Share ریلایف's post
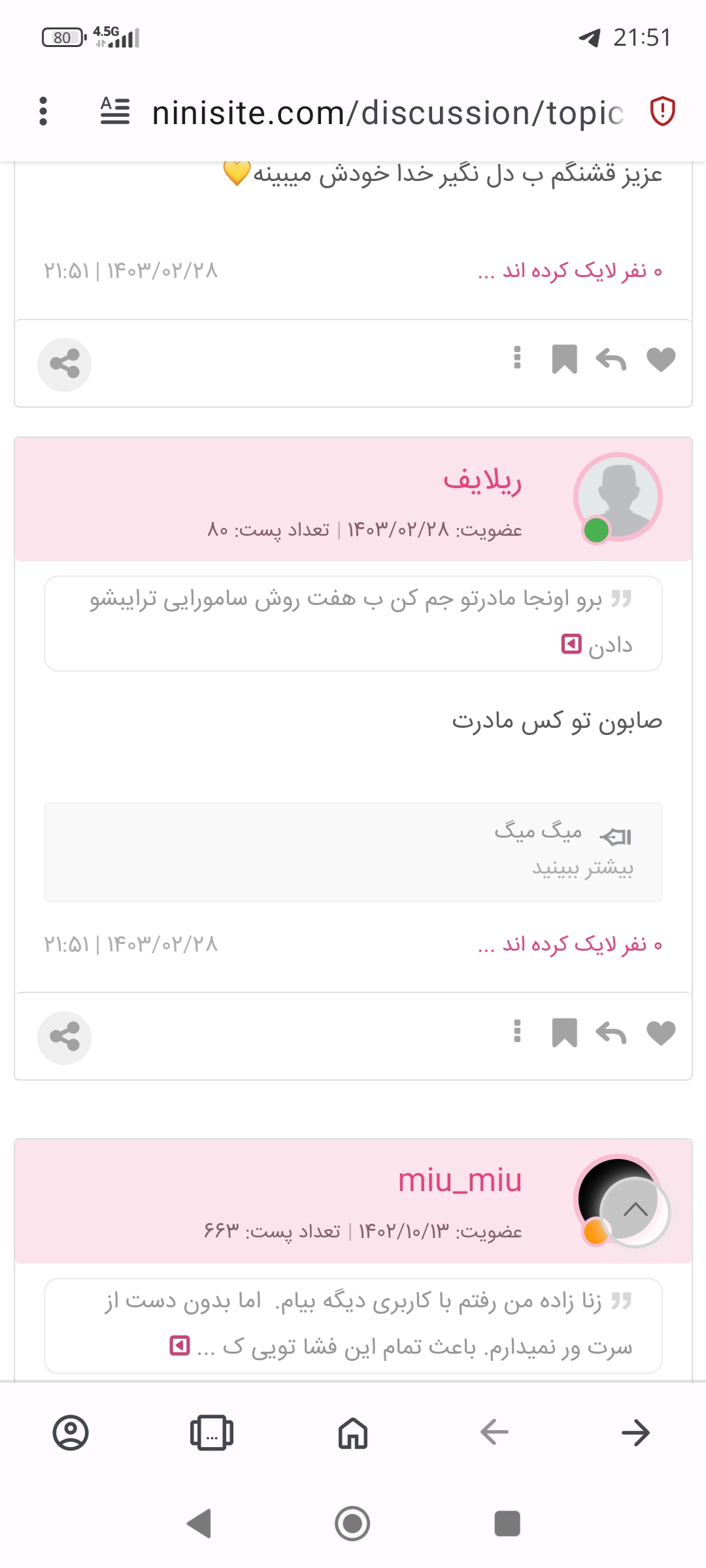This screenshot has width=706, height=1568. tap(64, 1037)
